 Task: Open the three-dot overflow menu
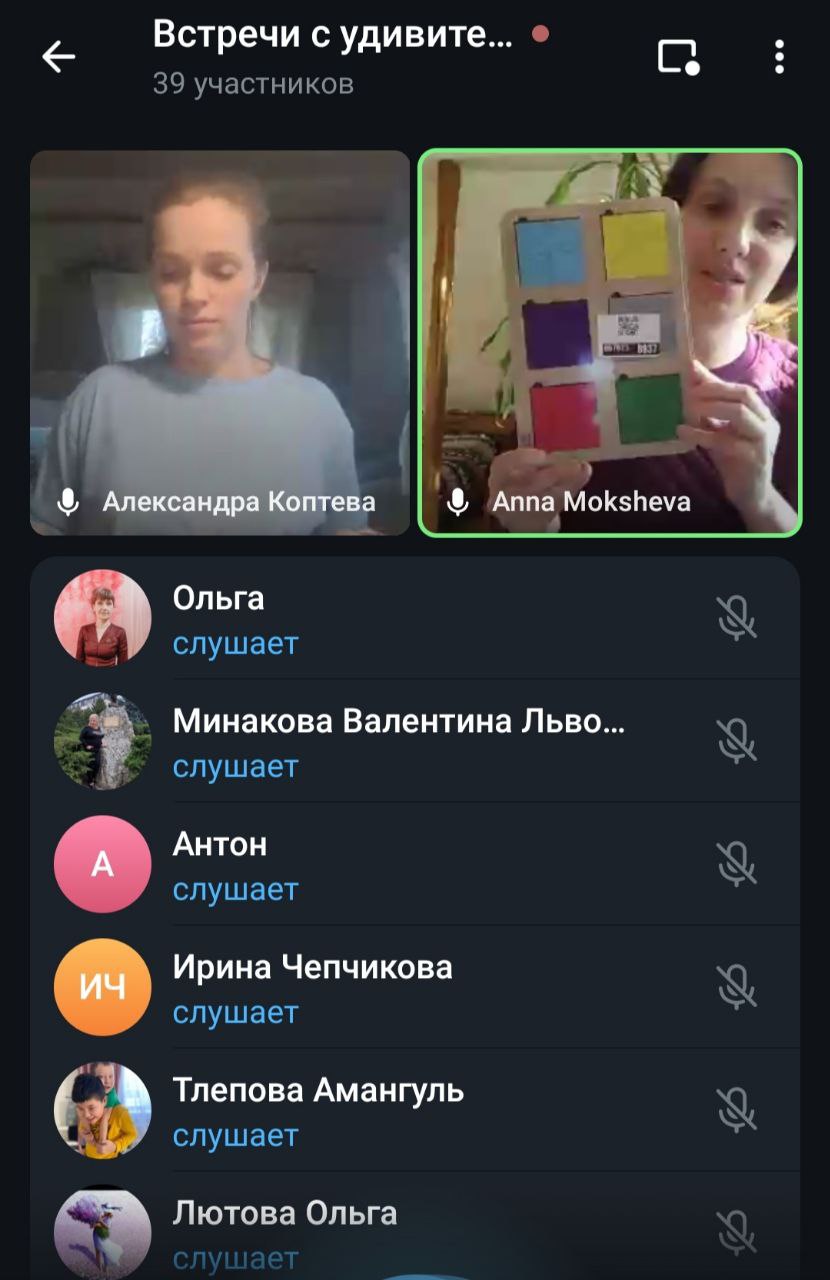pos(779,57)
